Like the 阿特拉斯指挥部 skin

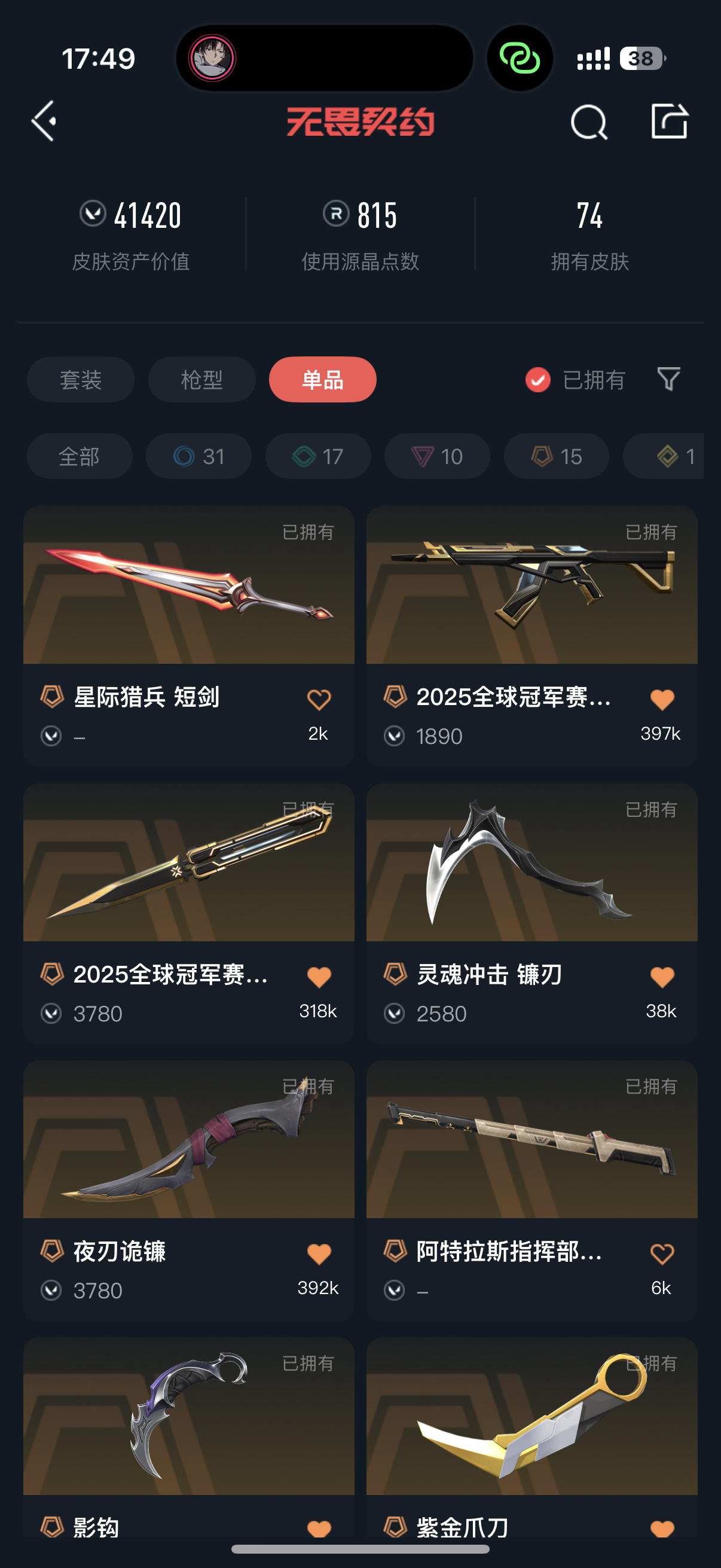(x=662, y=1254)
